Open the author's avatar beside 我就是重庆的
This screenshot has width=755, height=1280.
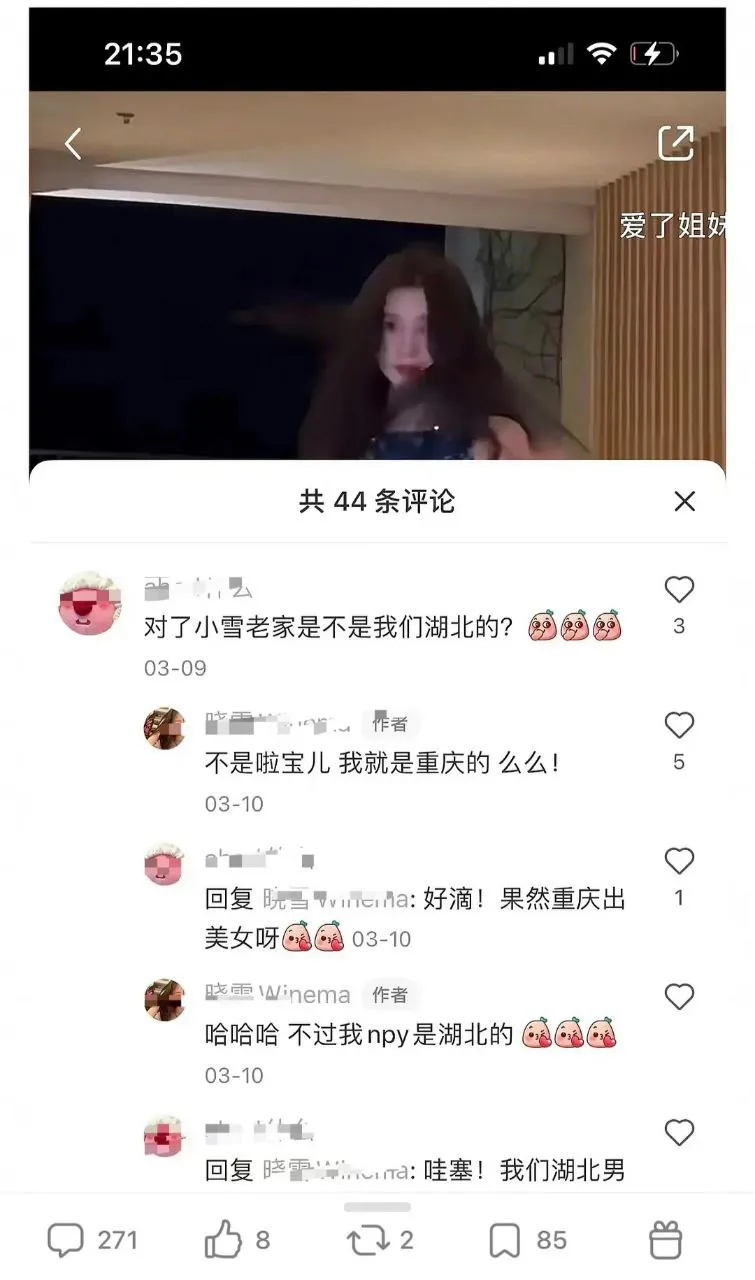point(165,728)
